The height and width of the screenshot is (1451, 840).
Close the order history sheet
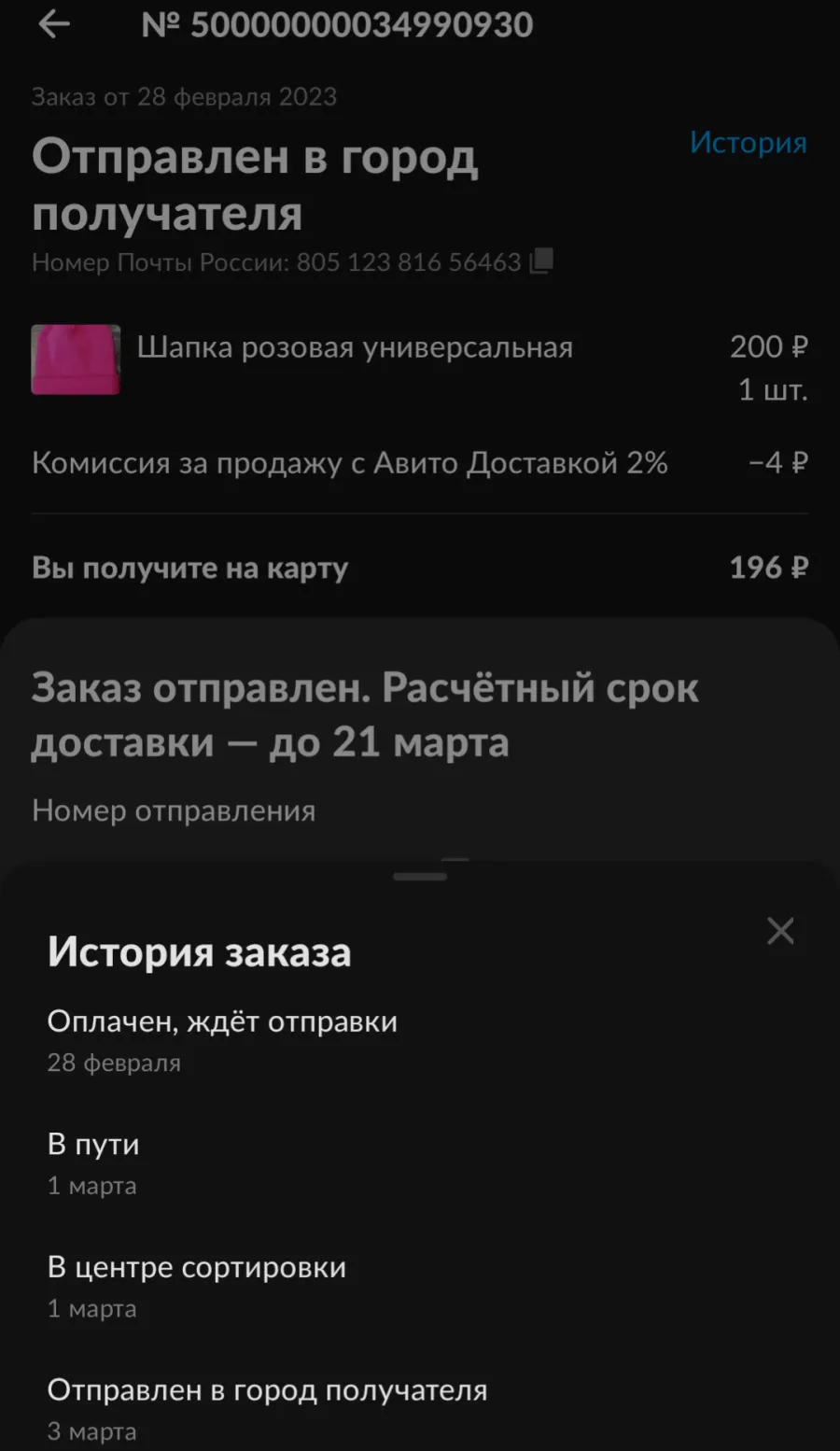pyautogui.click(x=780, y=930)
